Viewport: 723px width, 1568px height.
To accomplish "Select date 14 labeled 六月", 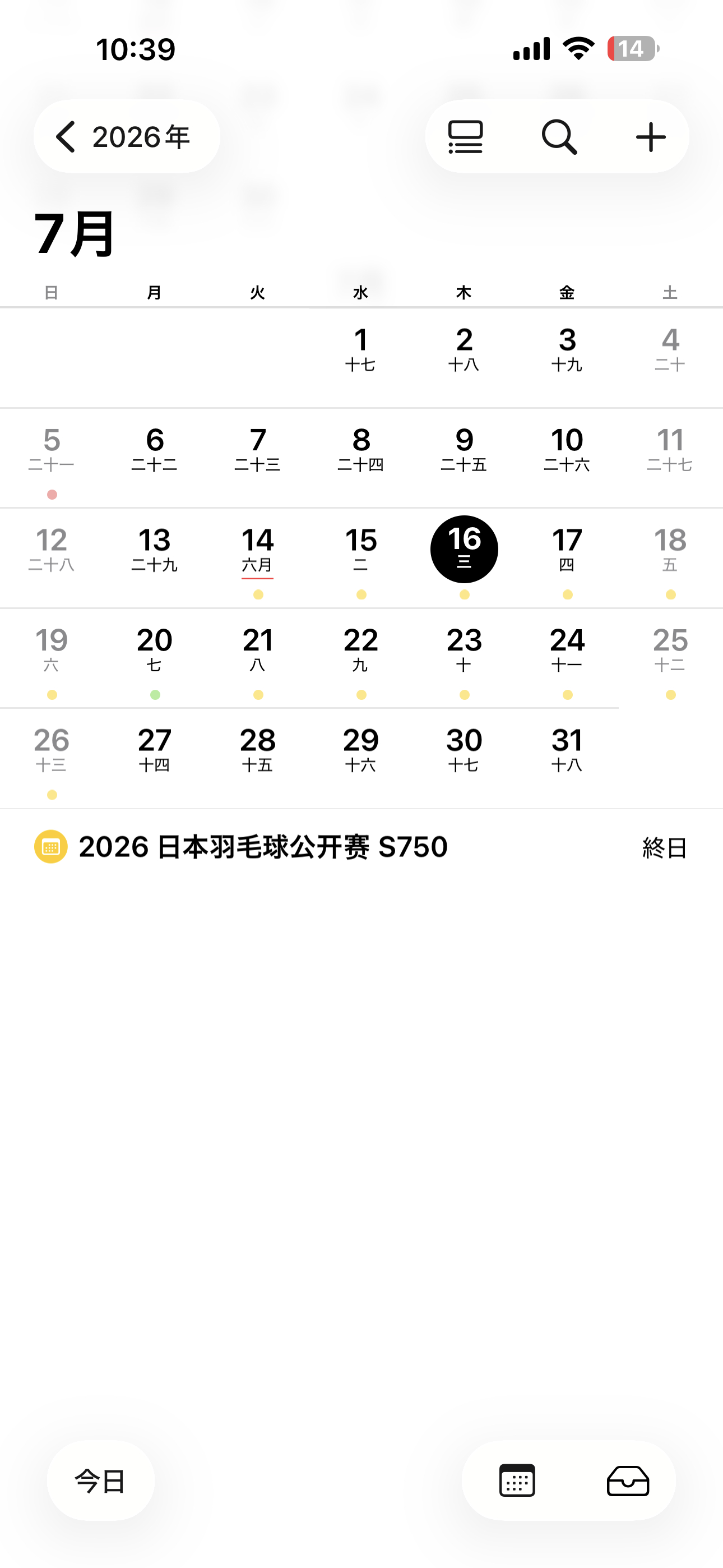I will (257, 548).
